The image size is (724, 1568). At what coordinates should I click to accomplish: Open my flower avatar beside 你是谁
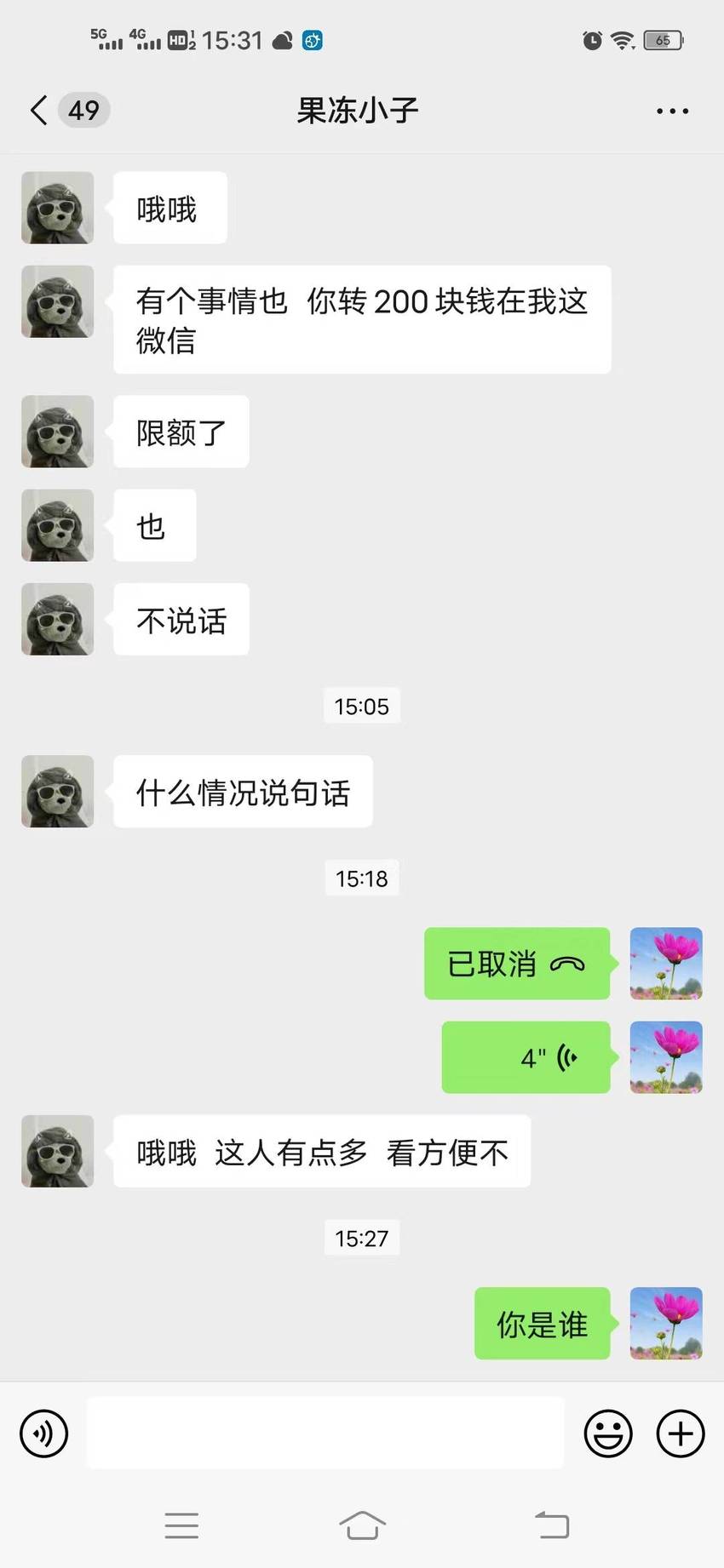pos(666,1323)
